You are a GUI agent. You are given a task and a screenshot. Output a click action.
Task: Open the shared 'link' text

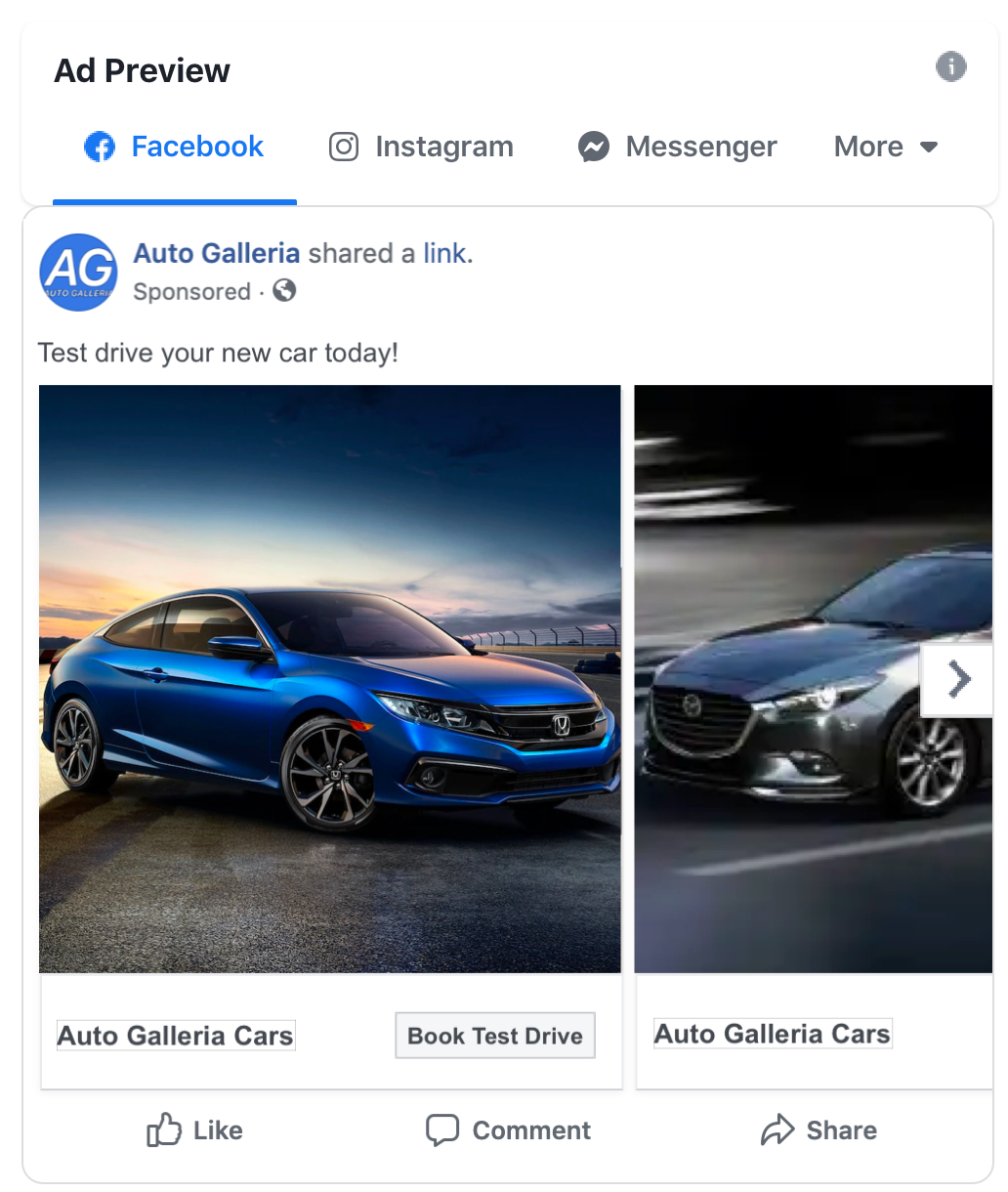(444, 253)
